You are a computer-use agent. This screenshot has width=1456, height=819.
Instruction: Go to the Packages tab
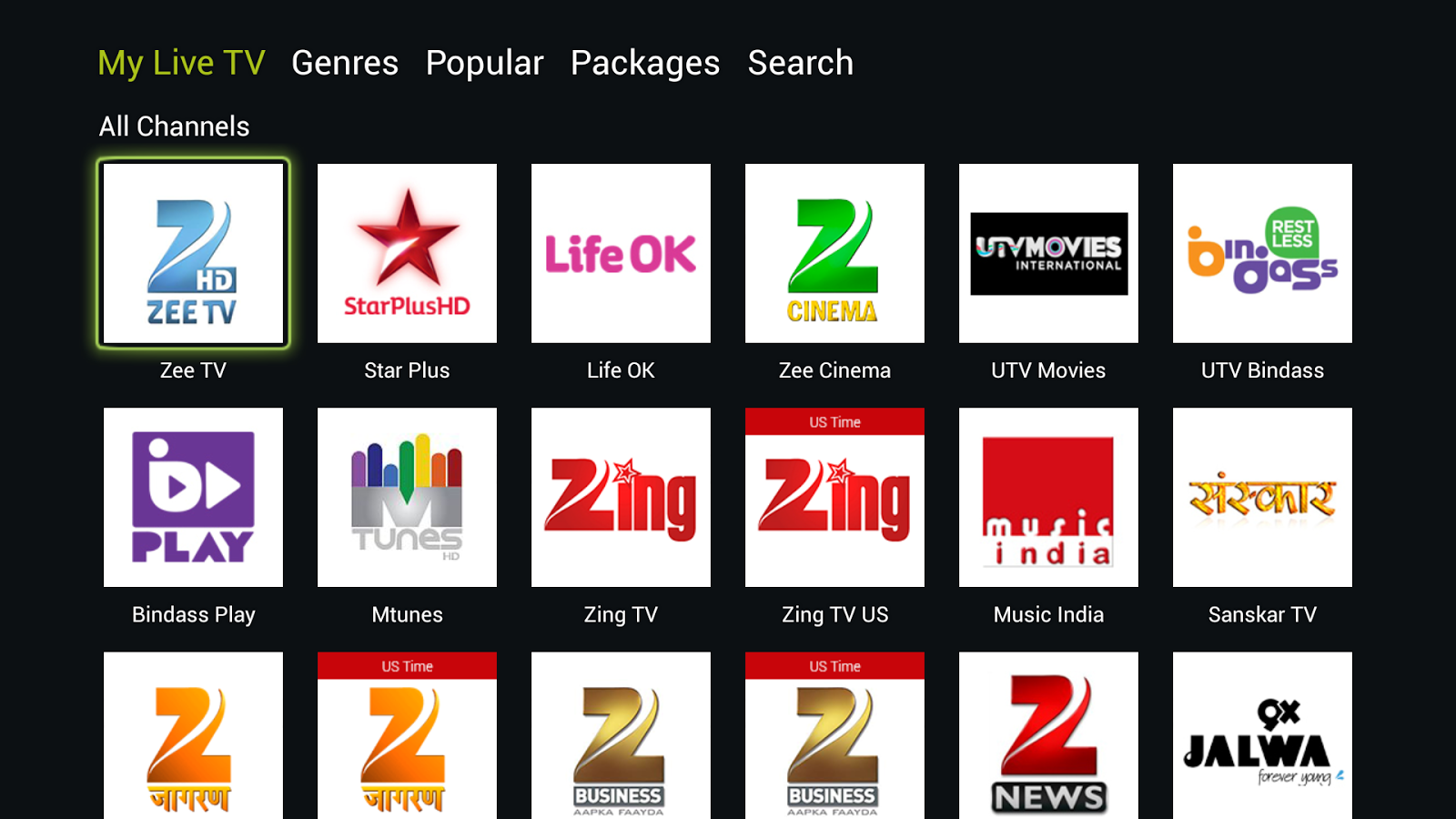coord(645,63)
